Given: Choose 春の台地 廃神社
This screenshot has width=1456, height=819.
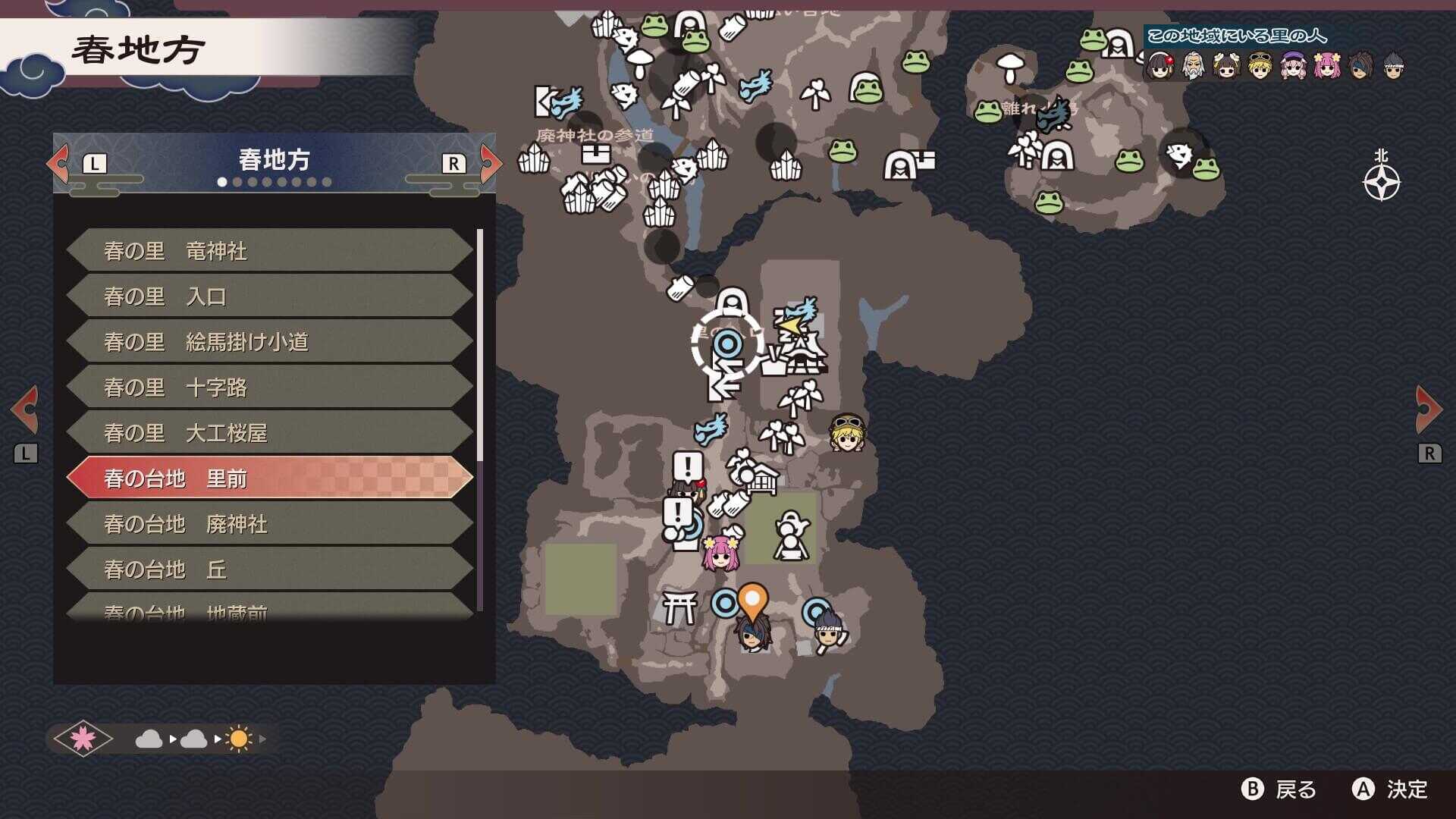Looking at the screenshot, I should [269, 524].
